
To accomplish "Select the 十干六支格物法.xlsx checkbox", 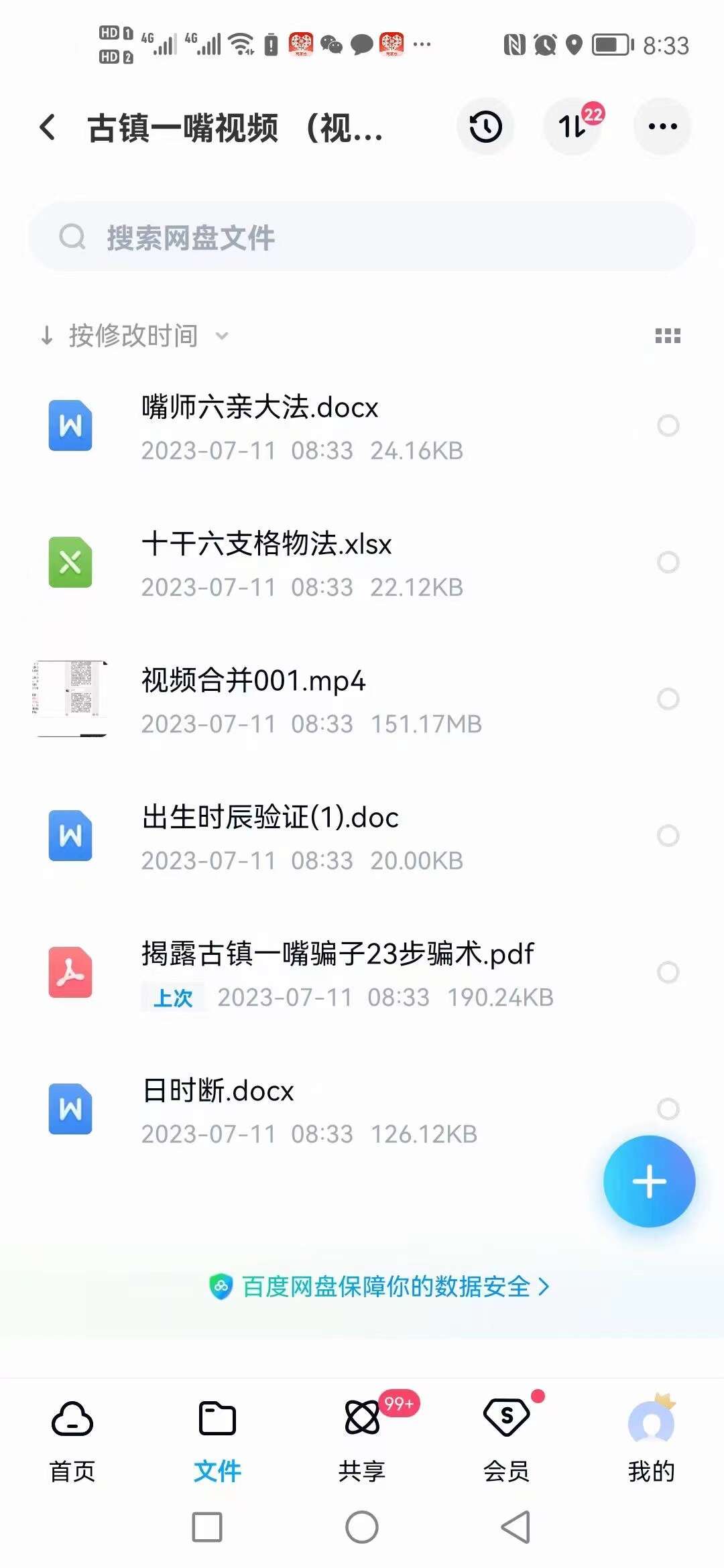I will pyautogui.click(x=668, y=562).
